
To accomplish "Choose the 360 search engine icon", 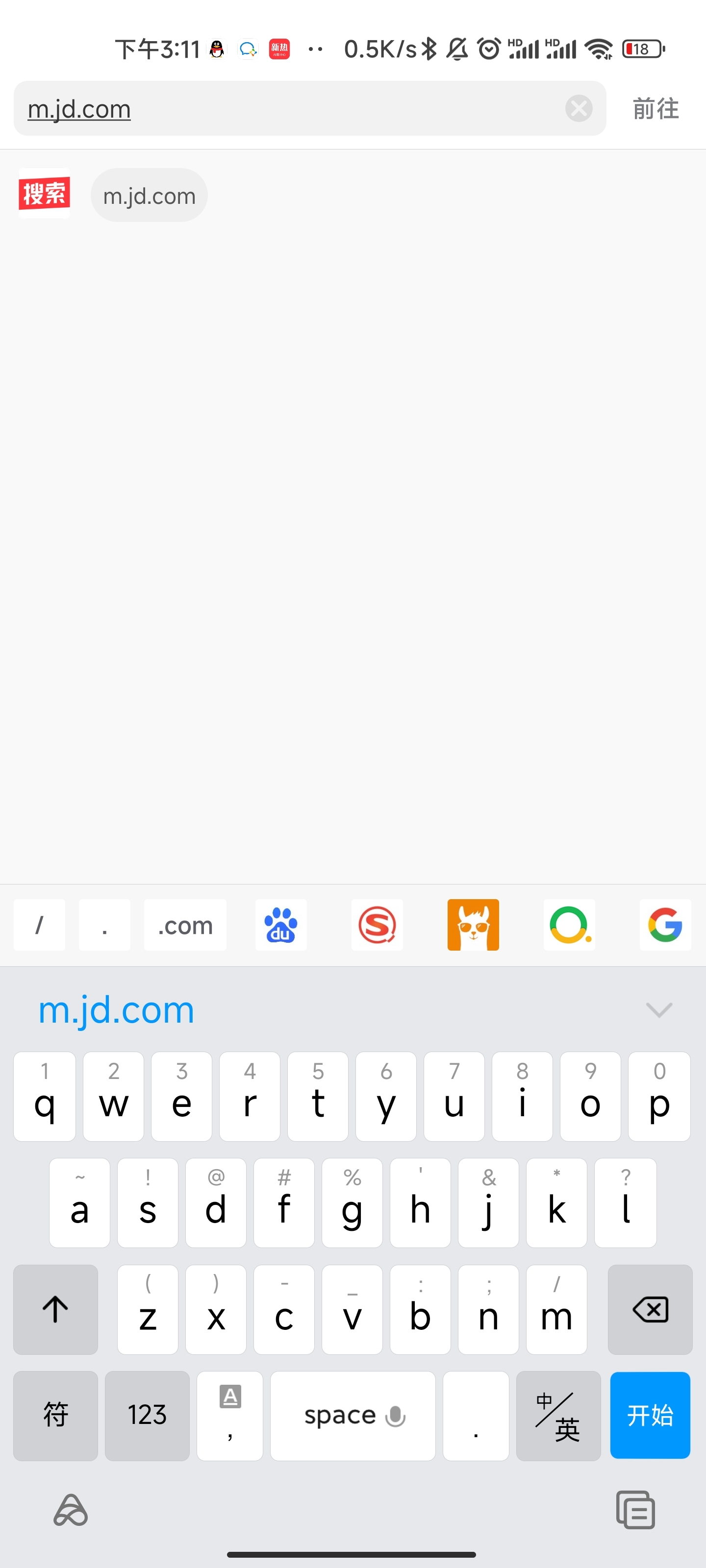I will (x=570, y=925).
